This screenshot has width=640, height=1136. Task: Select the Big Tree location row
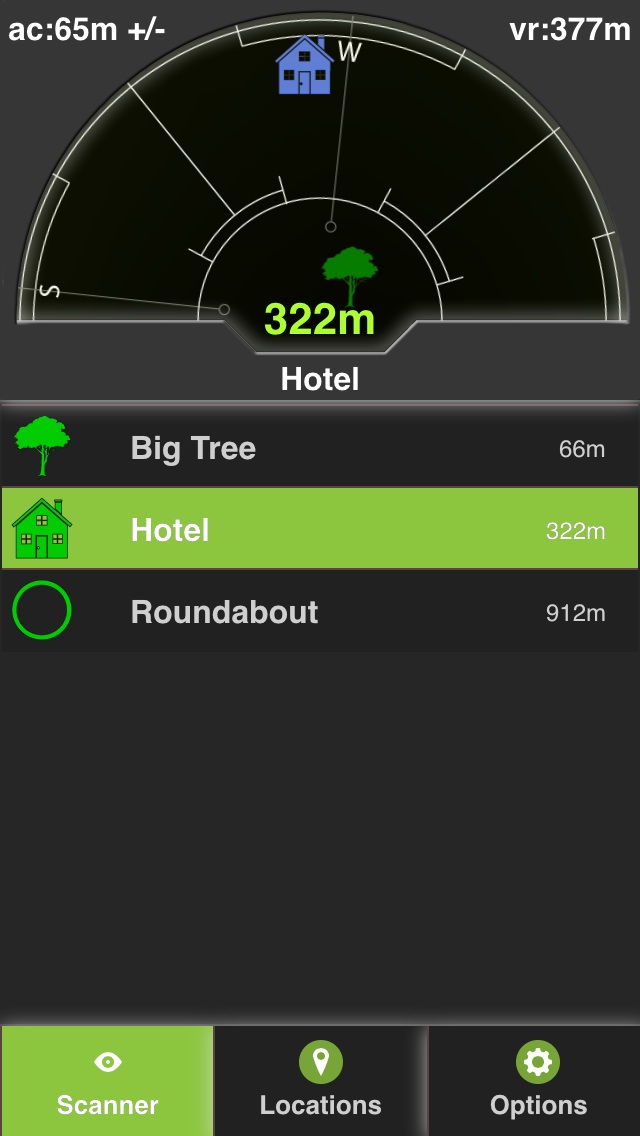(320, 446)
